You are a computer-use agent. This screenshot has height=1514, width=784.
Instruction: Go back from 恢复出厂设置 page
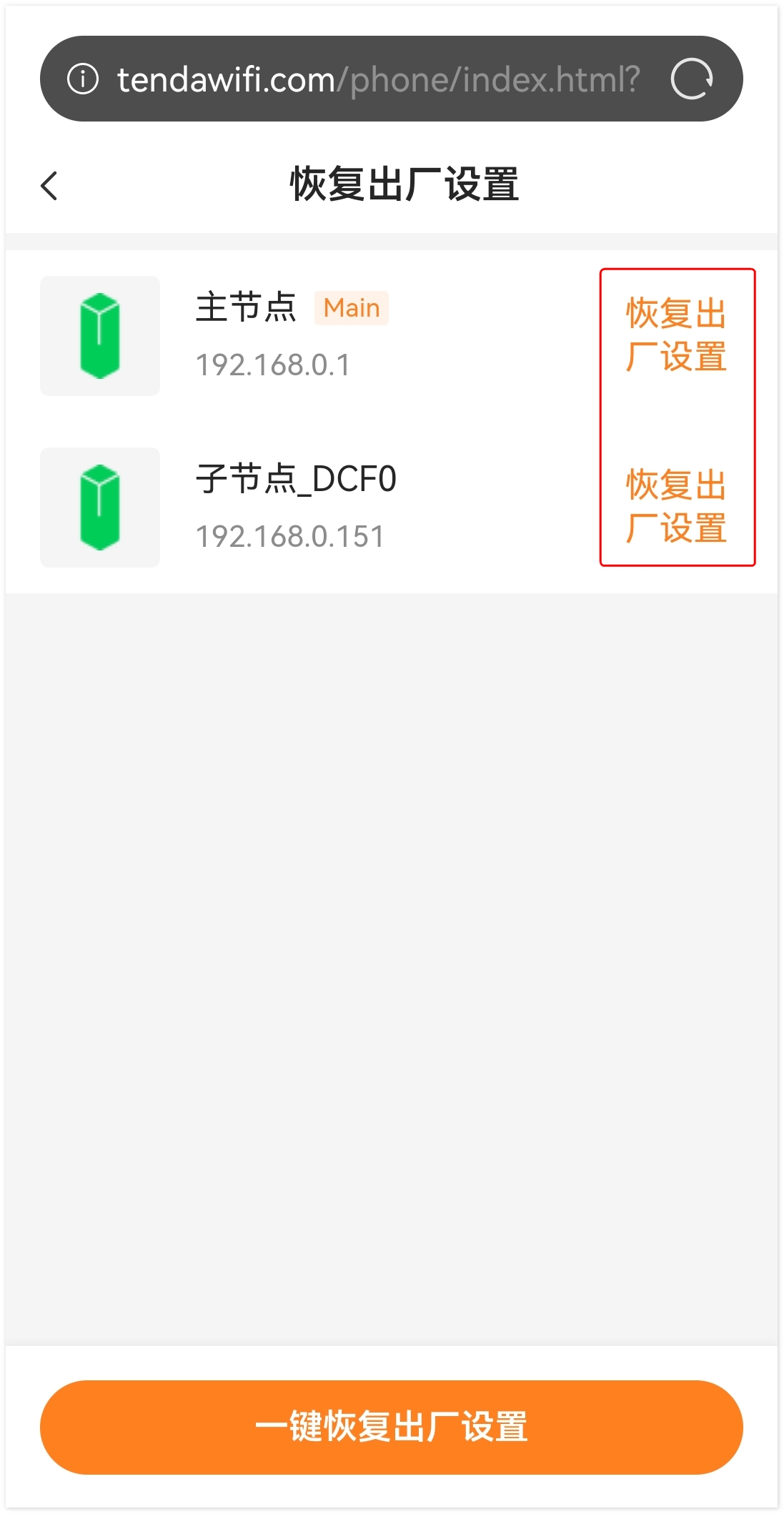(x=49, y=186)
